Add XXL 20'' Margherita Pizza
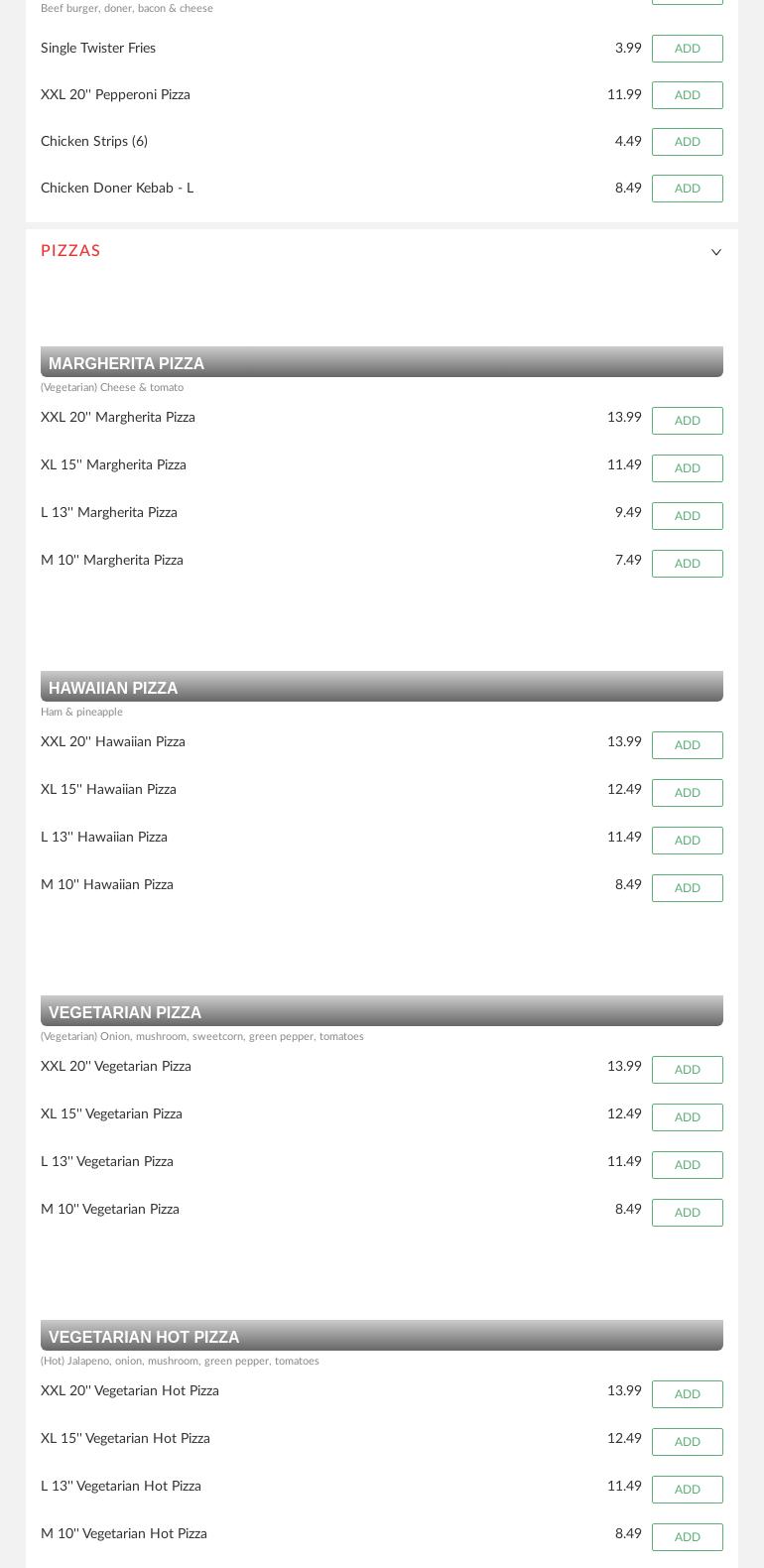This screenshot has height=1568, width=764. [688, 421]
